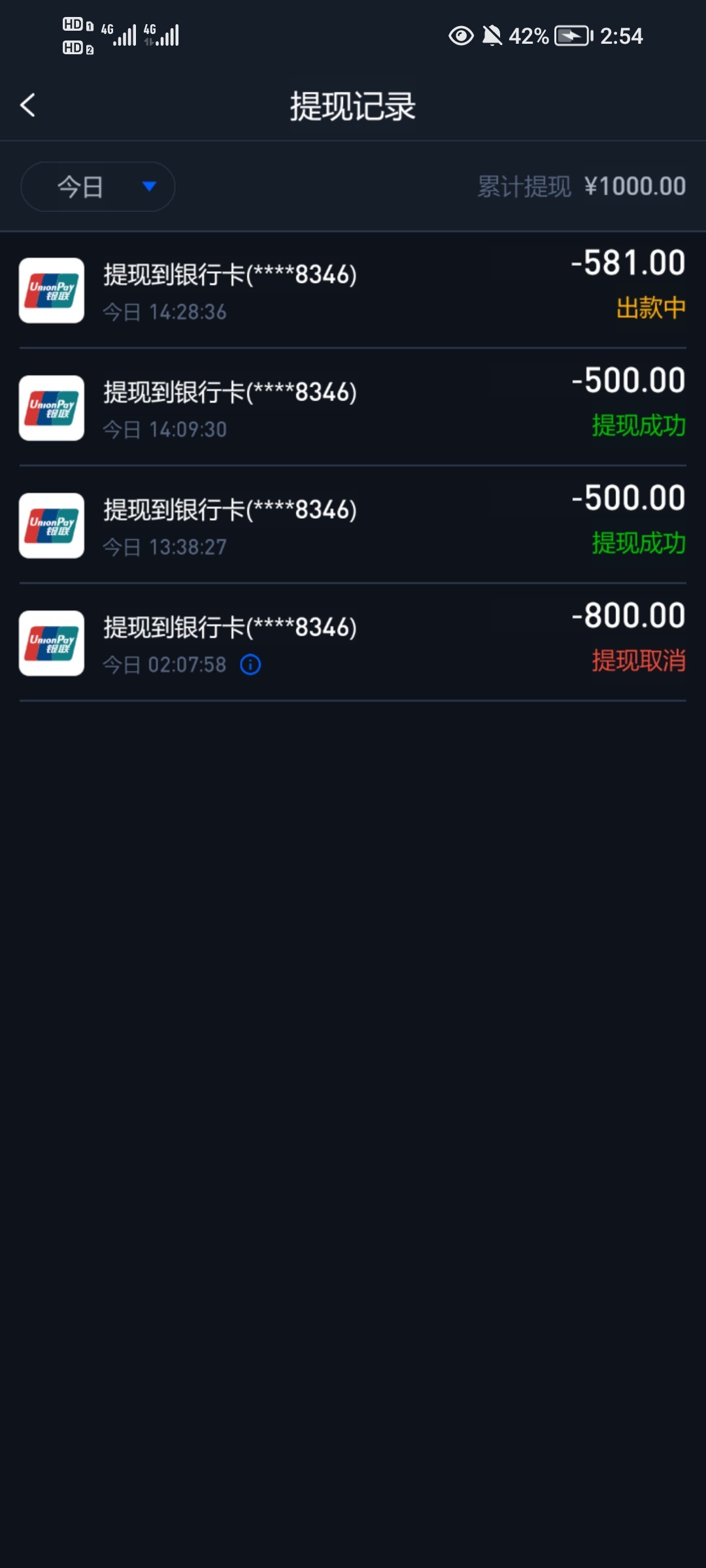This screenshot has height=1568, width=706.
Task: Tap the info icon beside 02:07:58
Action: [250, 665]
